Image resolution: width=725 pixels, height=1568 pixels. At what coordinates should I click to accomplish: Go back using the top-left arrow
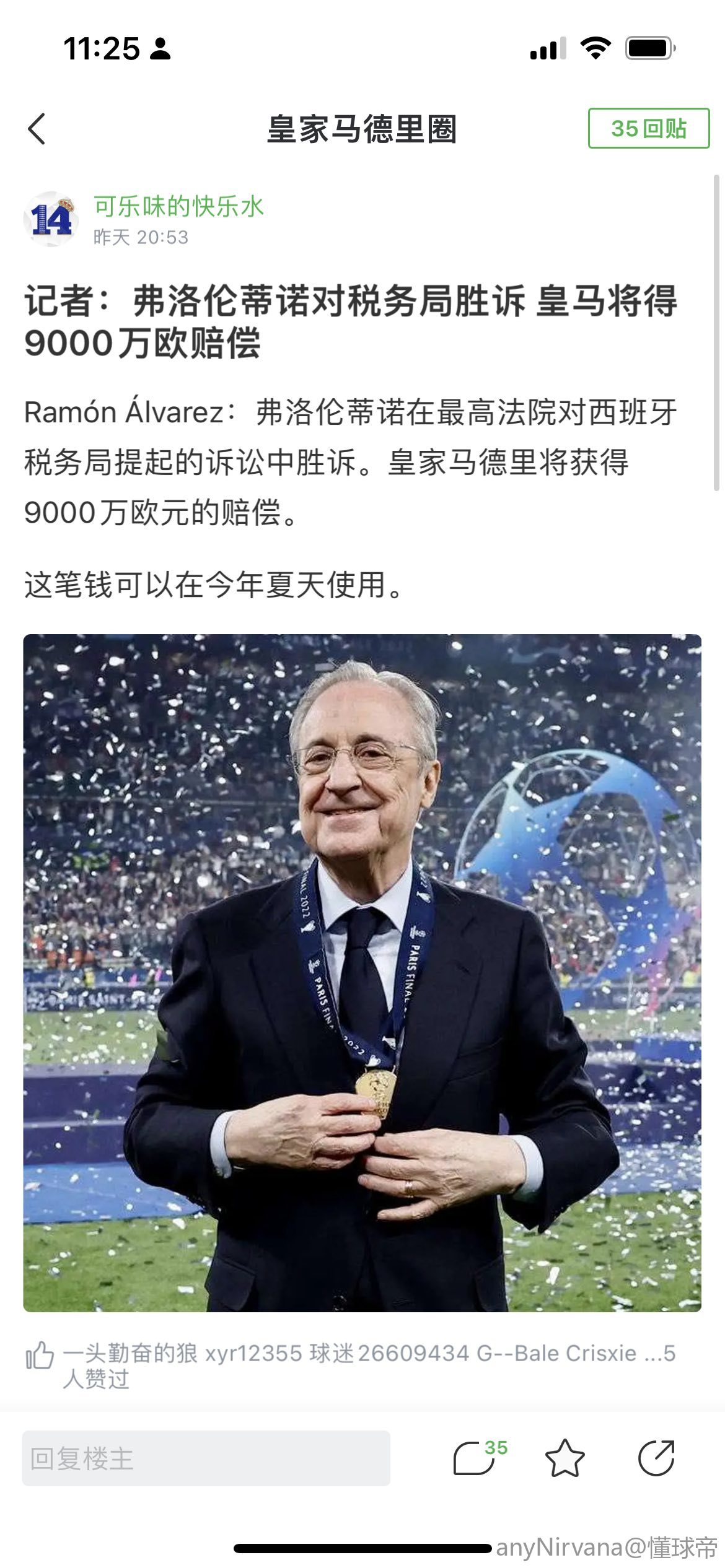pyautogui.click(x=37, y=129)
